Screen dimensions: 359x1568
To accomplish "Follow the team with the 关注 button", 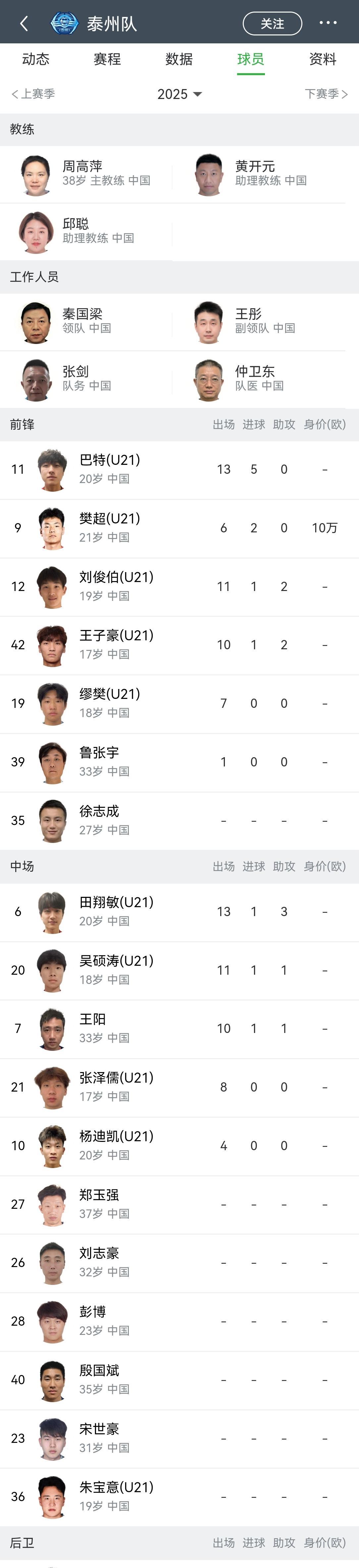I will tap(272, 23).
